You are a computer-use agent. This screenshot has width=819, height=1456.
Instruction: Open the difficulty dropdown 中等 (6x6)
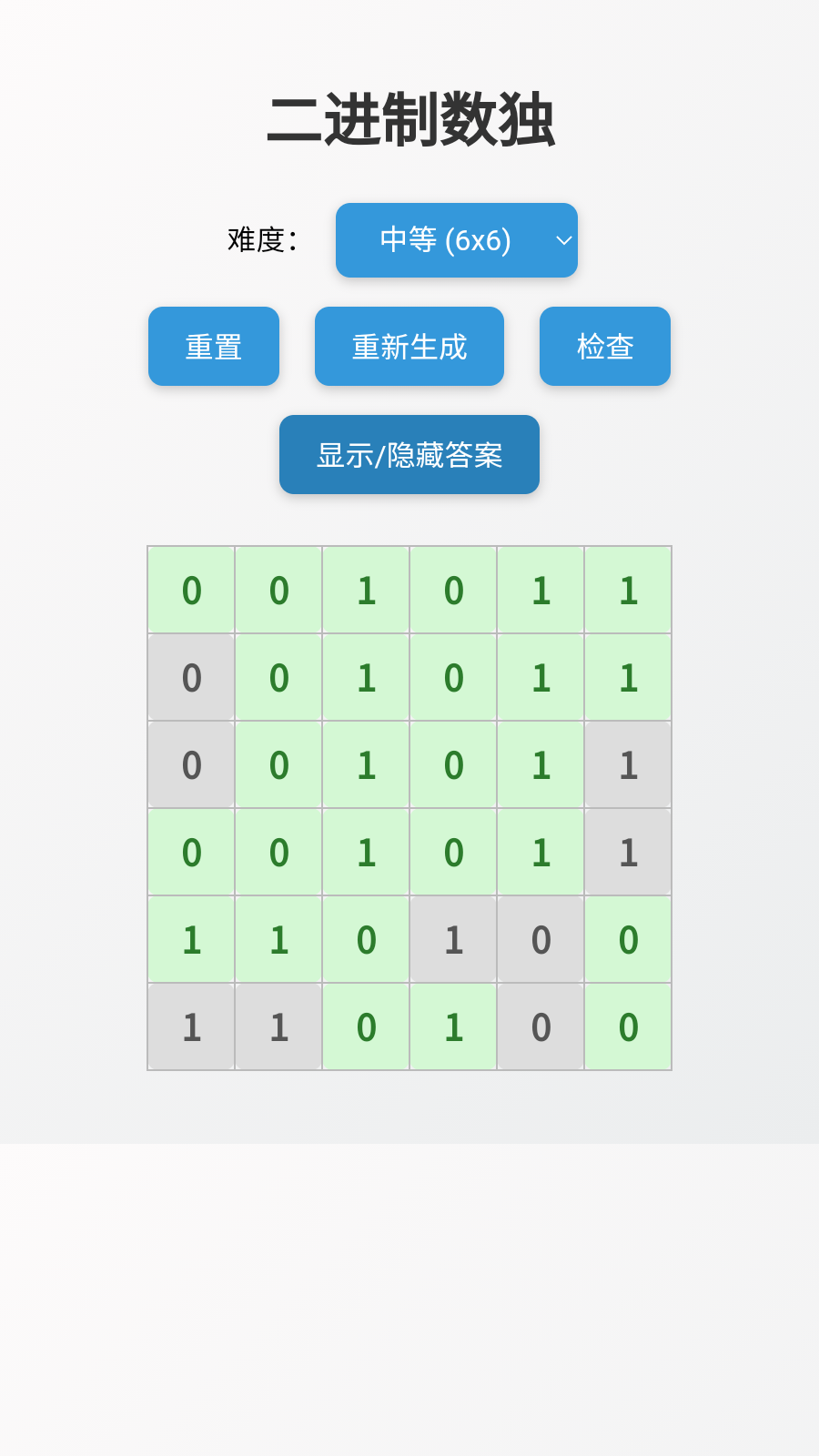click(456, 240)
